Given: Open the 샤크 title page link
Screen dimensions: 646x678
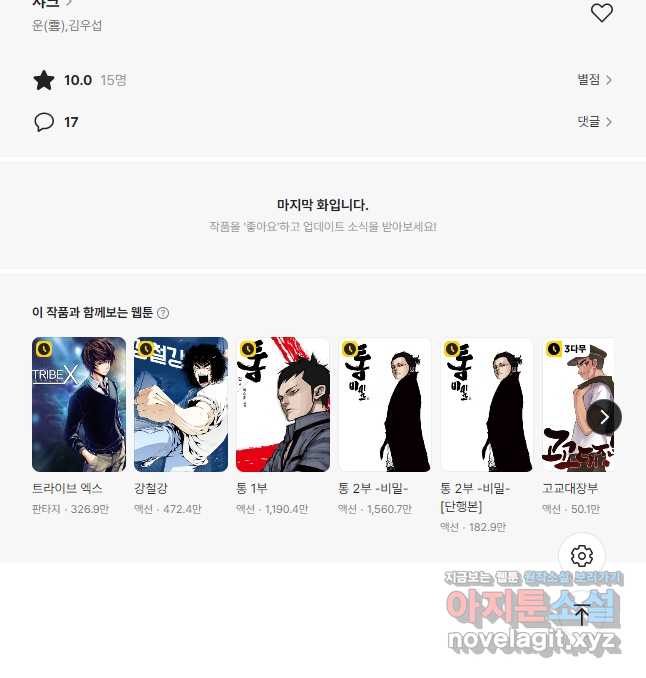Looking at the screenshot, I should [x=52, y=4].
